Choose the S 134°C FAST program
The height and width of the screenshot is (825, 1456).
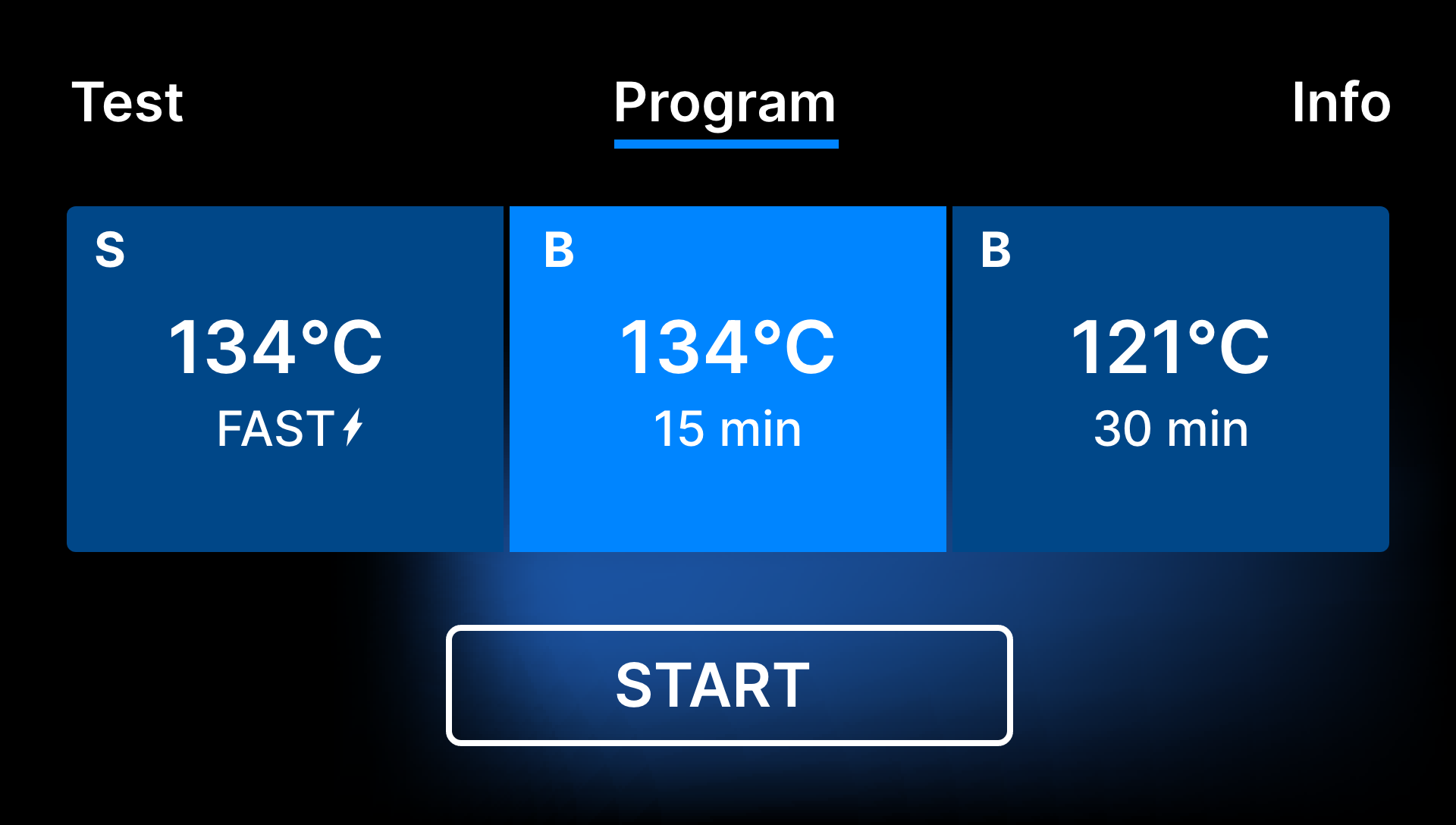tap(284, 379)
